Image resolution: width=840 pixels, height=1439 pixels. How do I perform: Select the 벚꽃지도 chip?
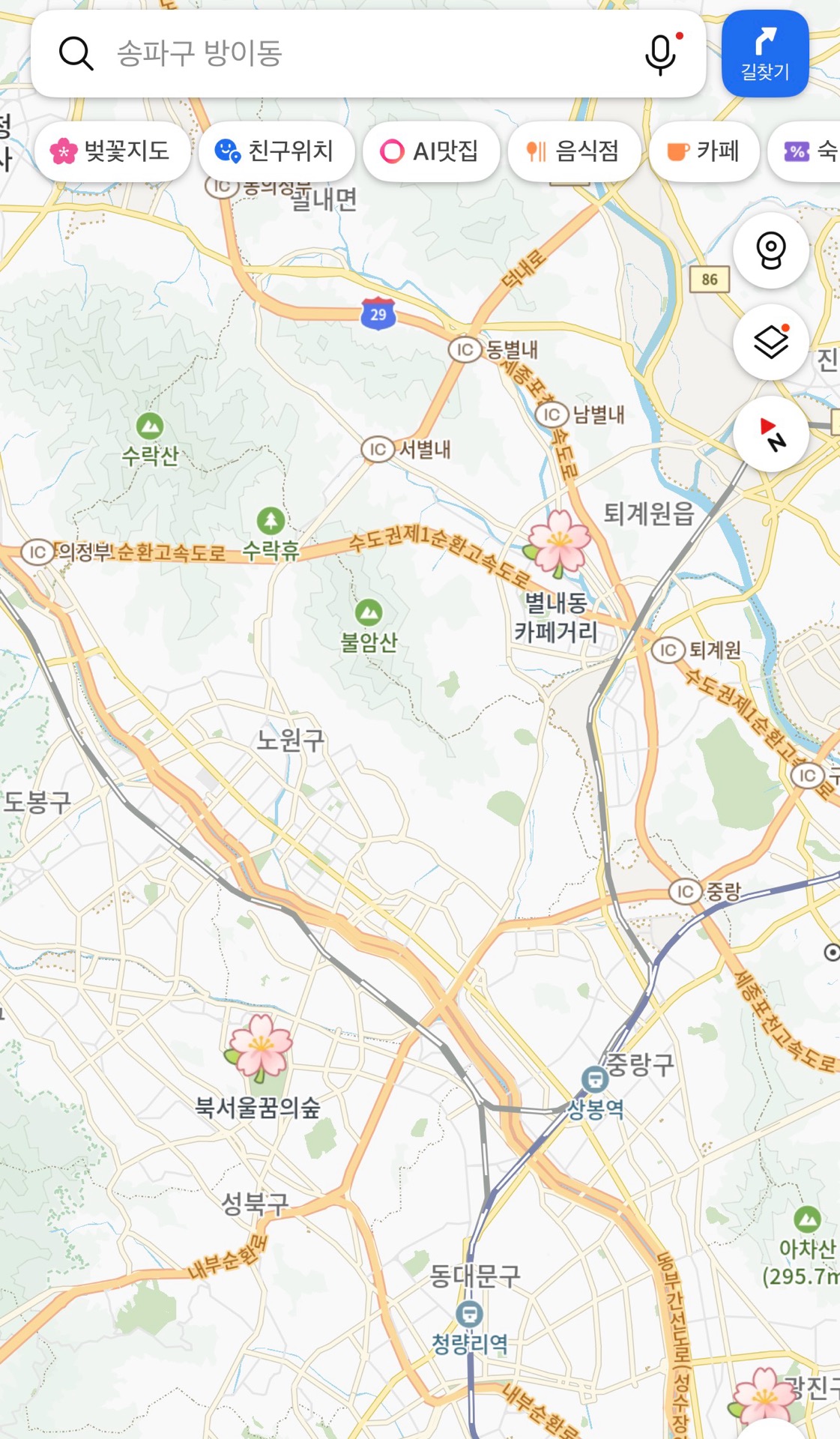(111, 151)
